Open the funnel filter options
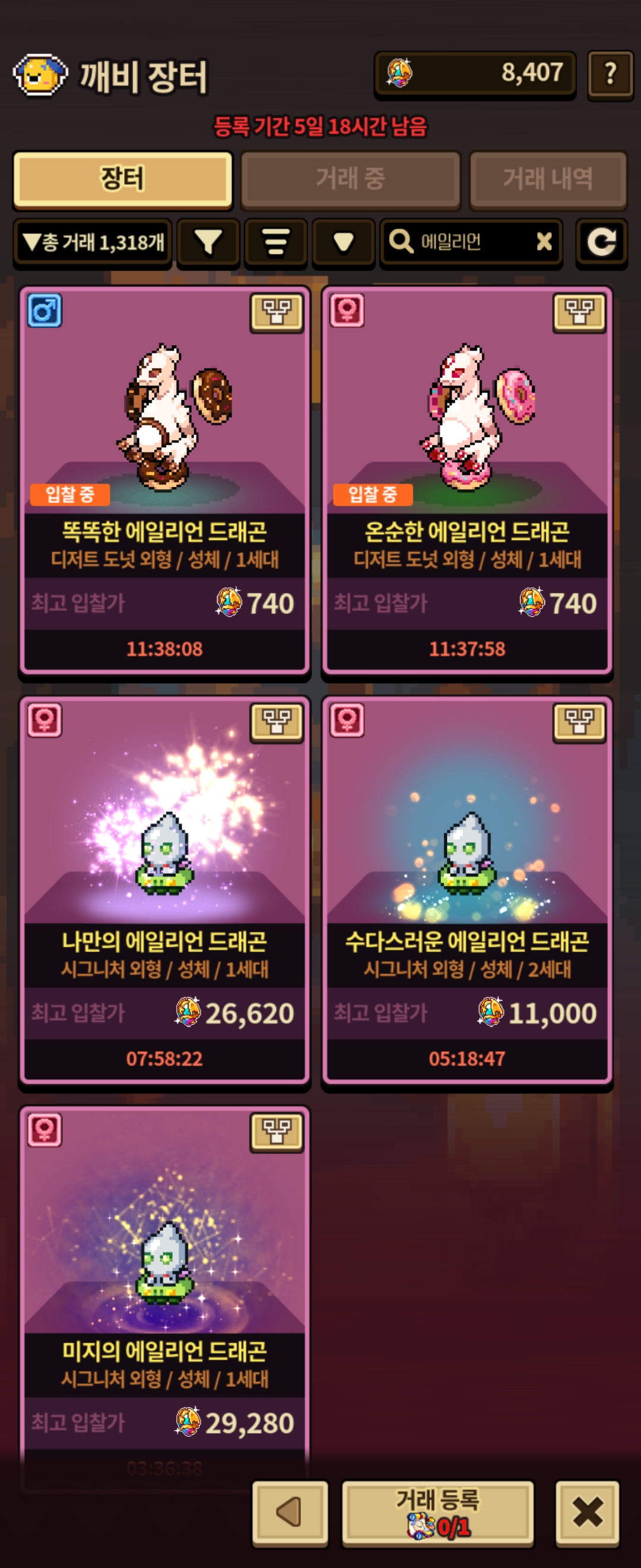 [208, 243]
